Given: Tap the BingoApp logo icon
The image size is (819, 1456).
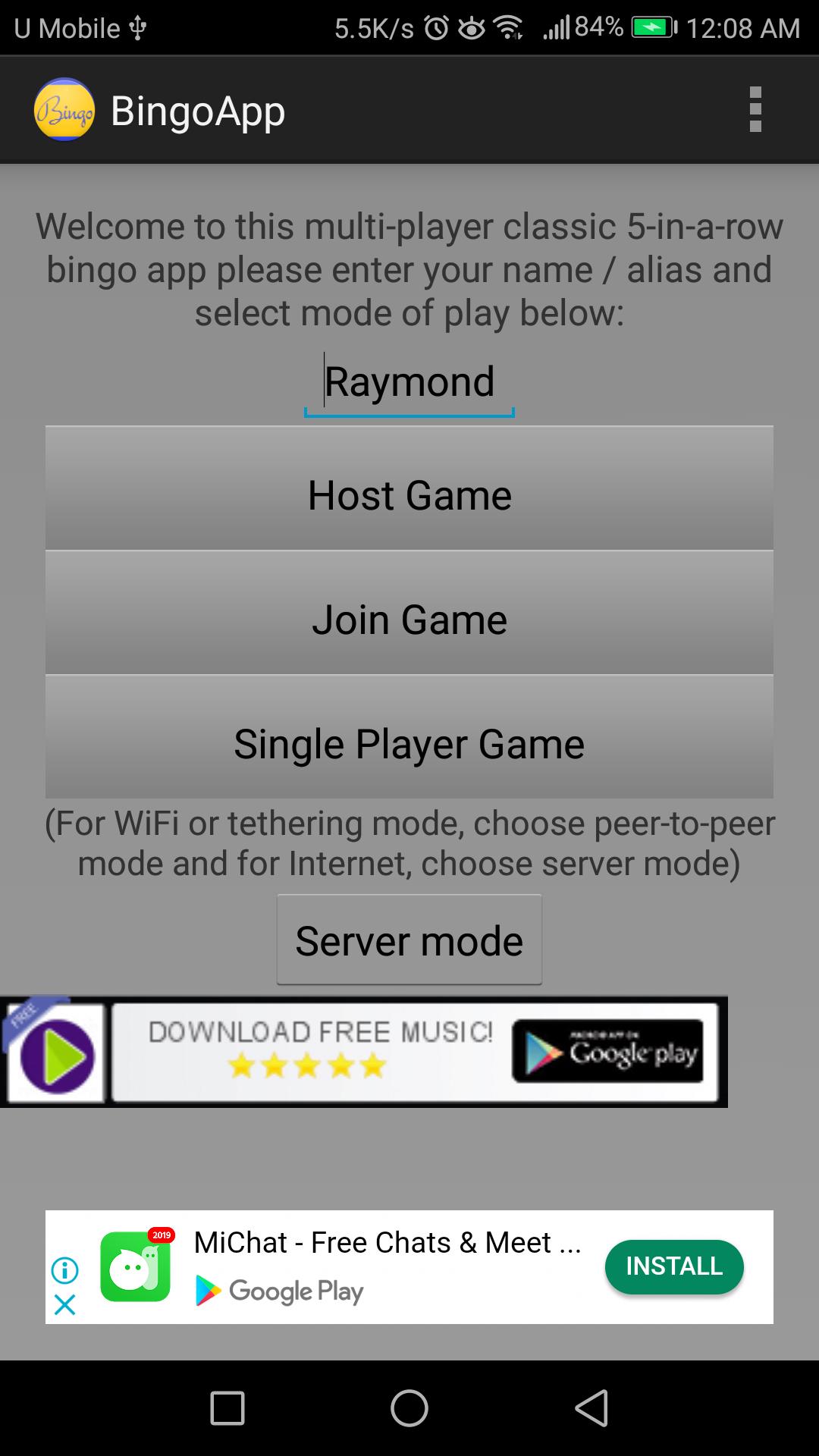Looking at the screenshot, I should (x=64, y=110).
